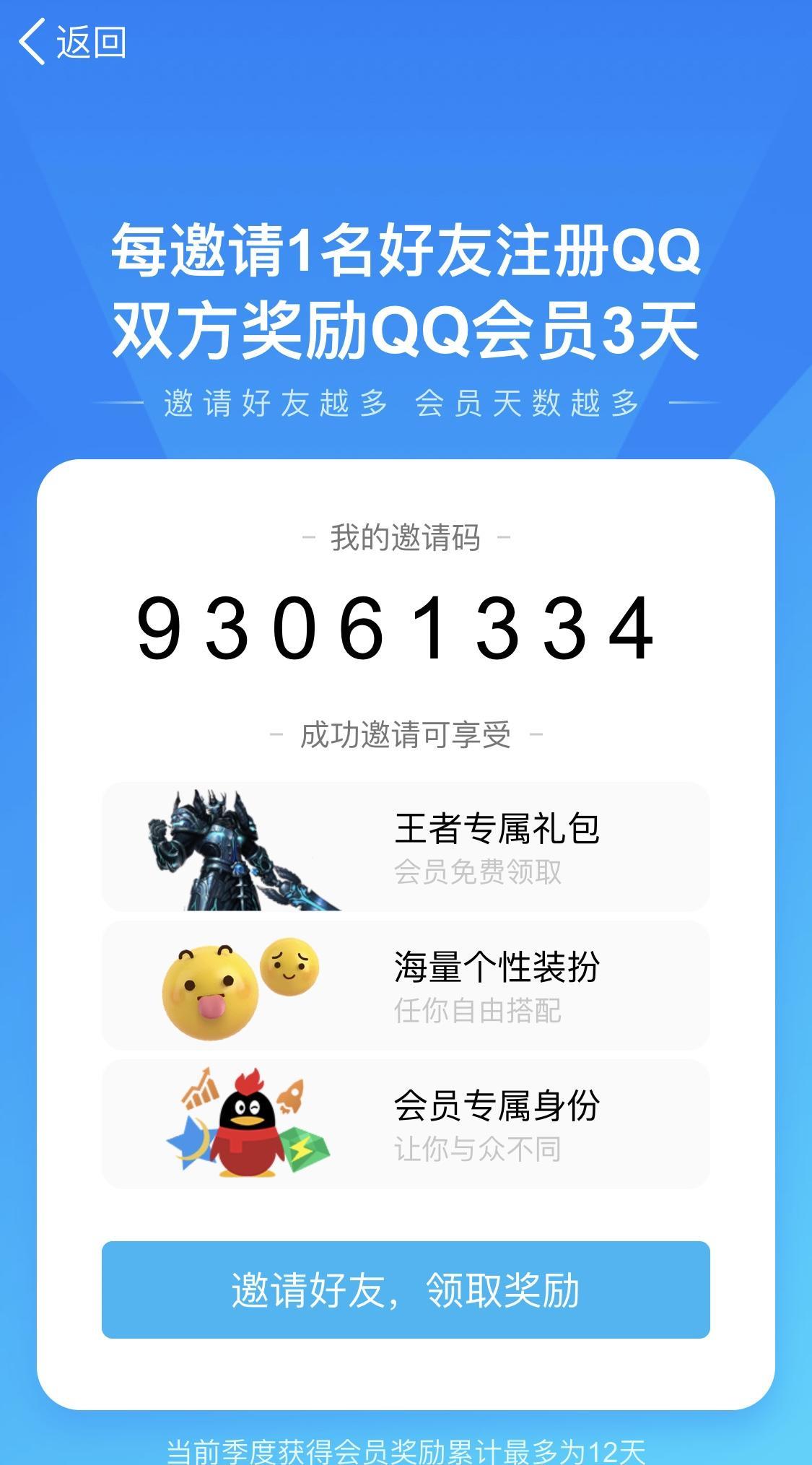Open the 海量个性装扮 card

(x=406, y=985)
